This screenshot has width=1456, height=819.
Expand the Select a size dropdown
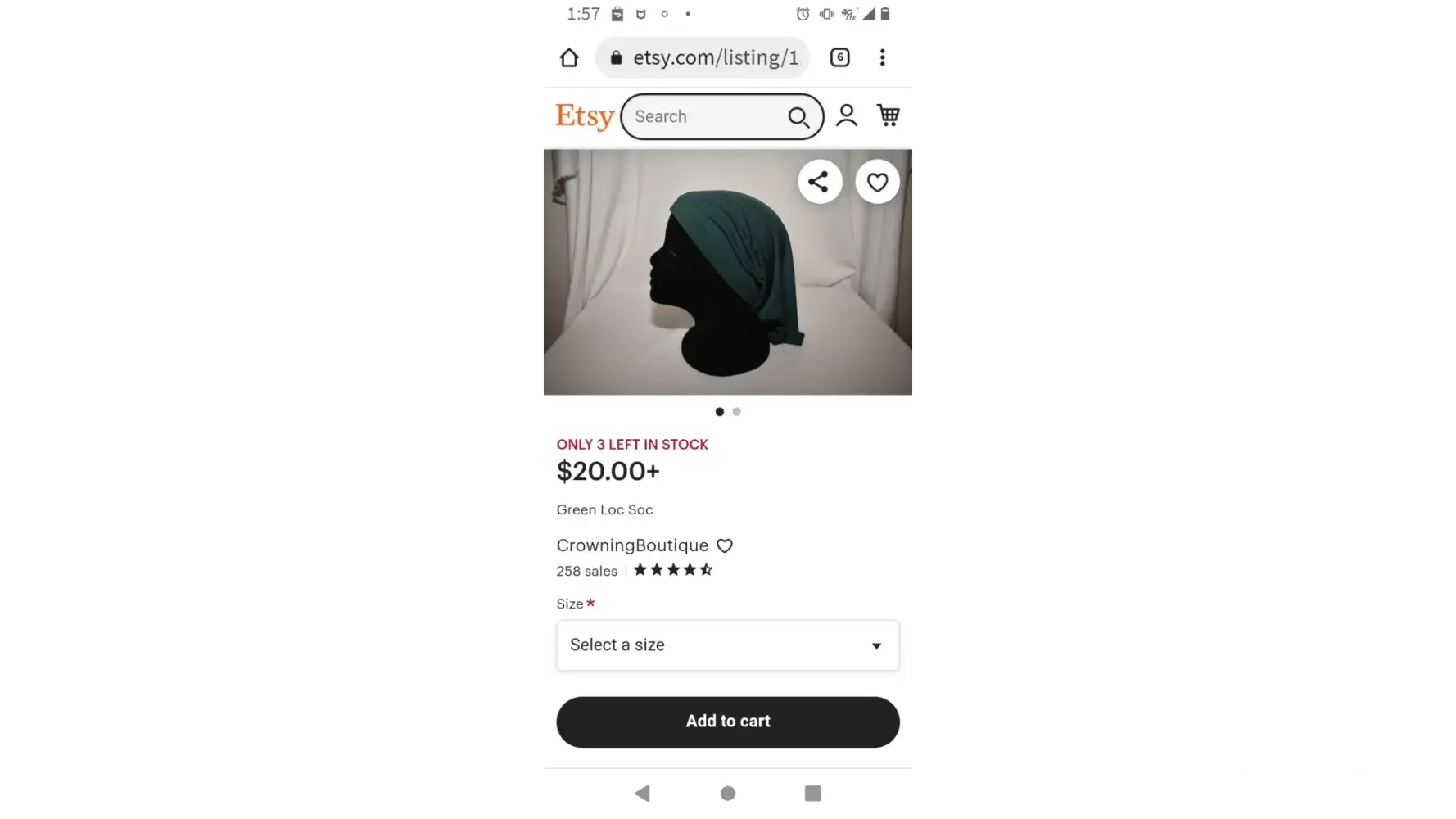coord(727,645)
